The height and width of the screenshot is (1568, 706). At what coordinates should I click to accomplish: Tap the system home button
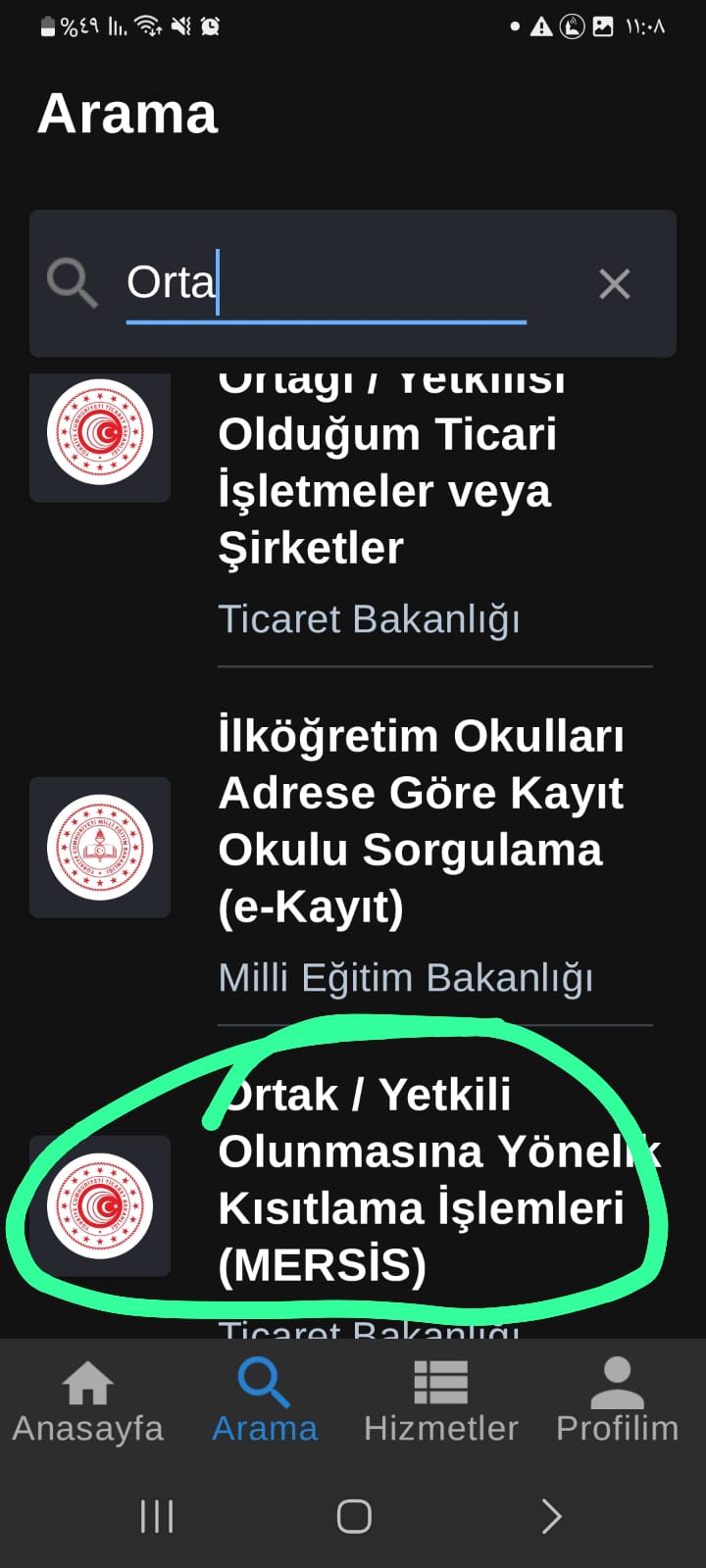click(x=354, y=1516)
